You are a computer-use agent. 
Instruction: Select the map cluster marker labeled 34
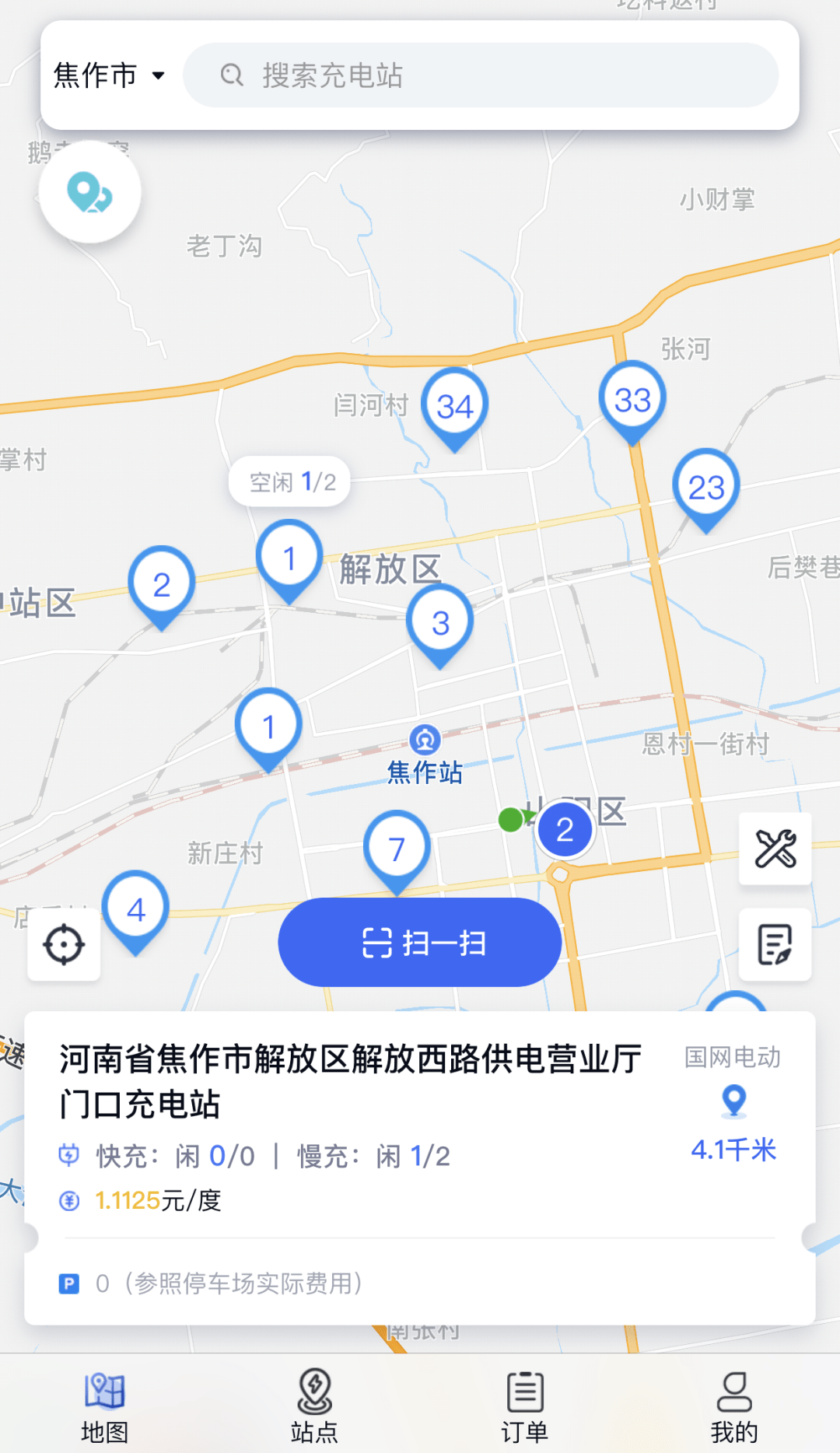click(x=455, y=406)
